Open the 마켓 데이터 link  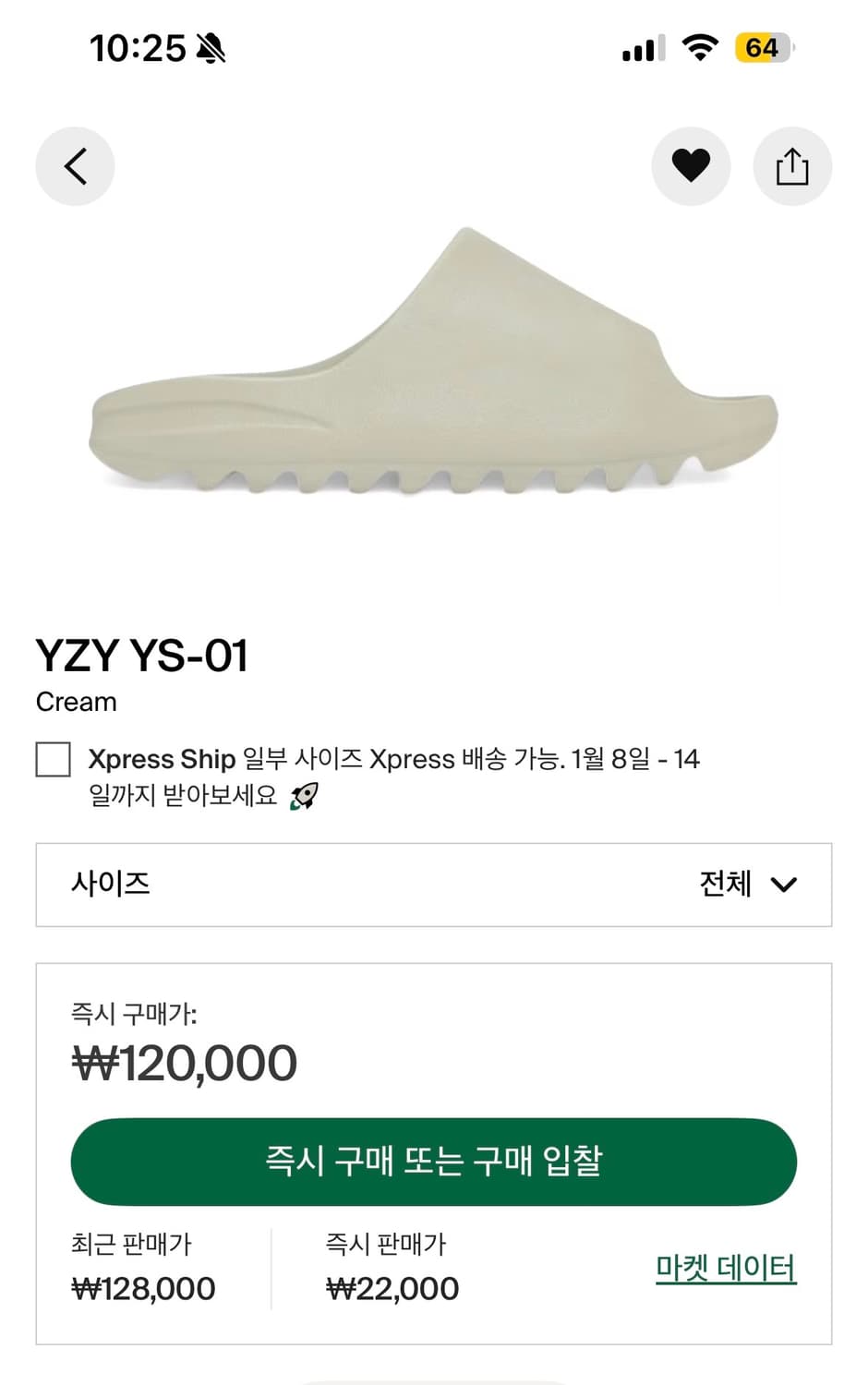pyautogui.click(x=726, y=1269)
